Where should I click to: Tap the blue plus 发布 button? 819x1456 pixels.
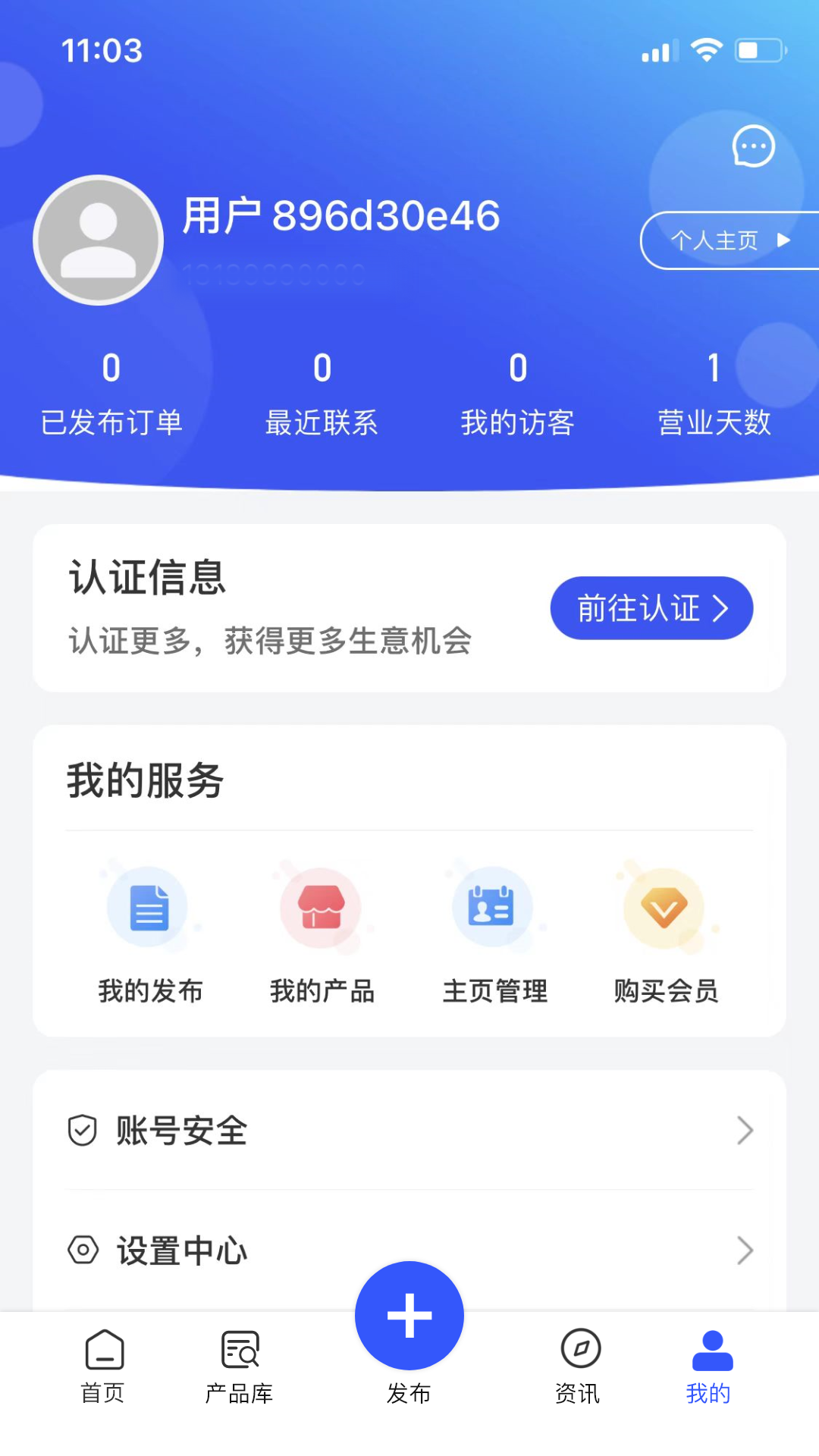(x=409, y=1316)
